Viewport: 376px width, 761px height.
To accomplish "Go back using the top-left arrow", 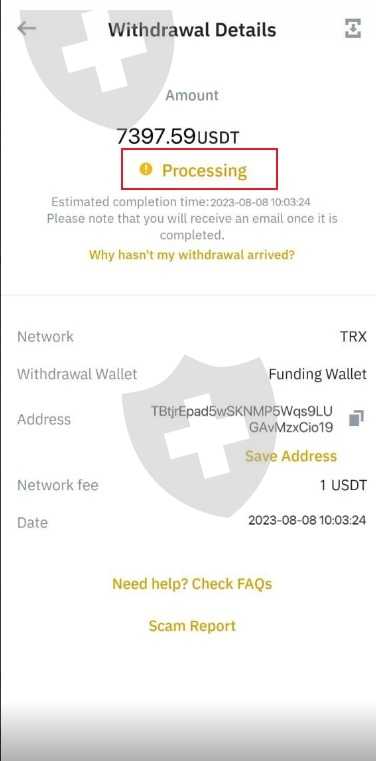I will 26,28.
